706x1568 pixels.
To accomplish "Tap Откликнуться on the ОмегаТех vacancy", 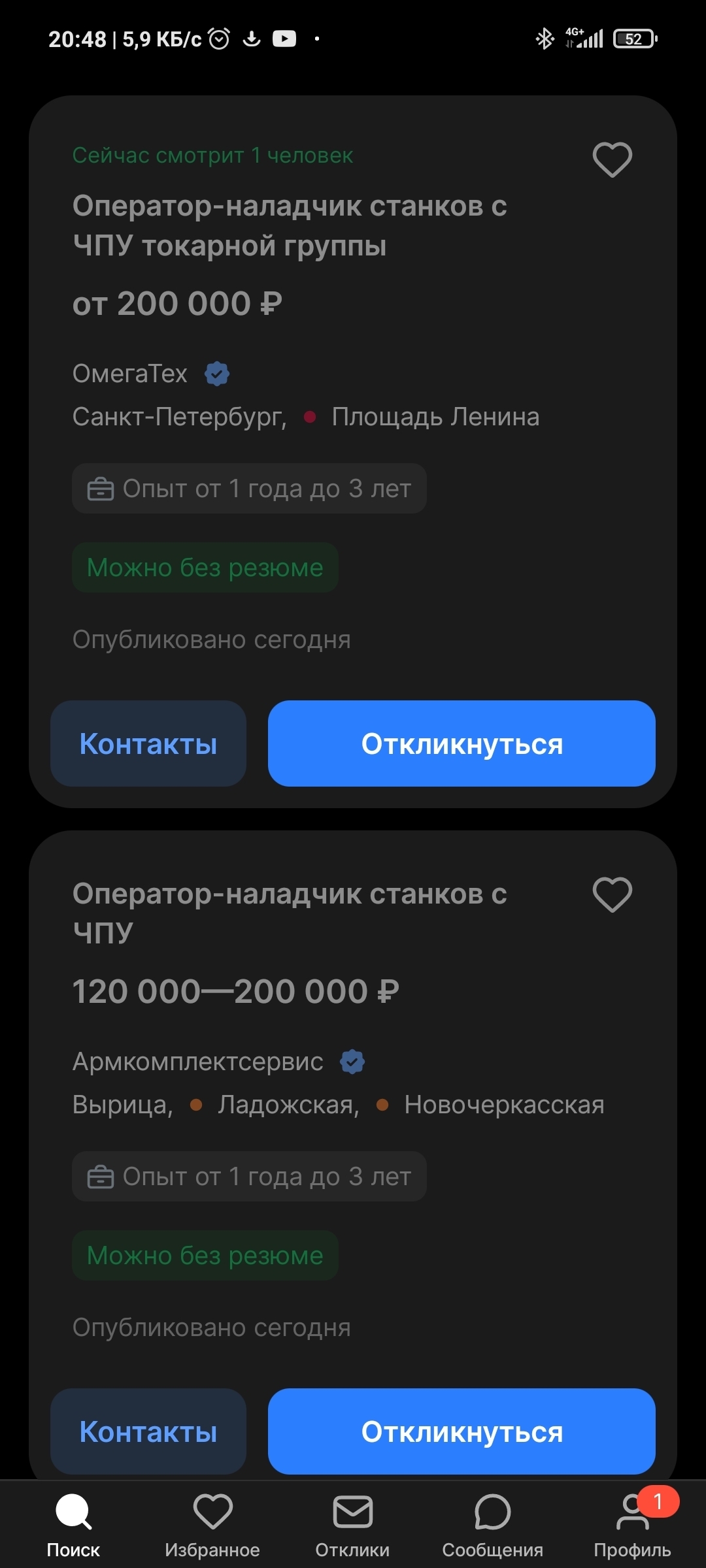I will coord(462,743).
